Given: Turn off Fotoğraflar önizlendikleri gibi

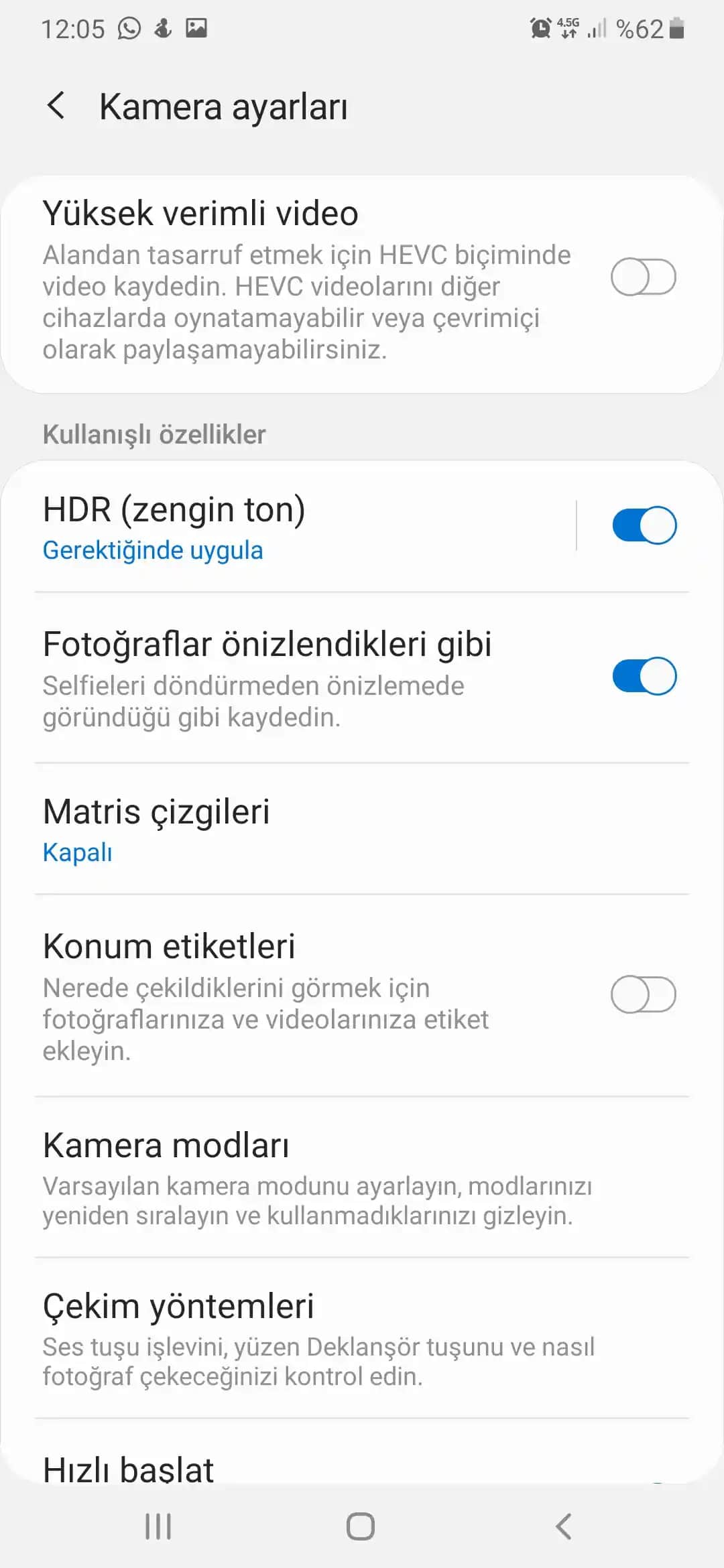Looking at the screenshot, I should (x=644, y=677).
